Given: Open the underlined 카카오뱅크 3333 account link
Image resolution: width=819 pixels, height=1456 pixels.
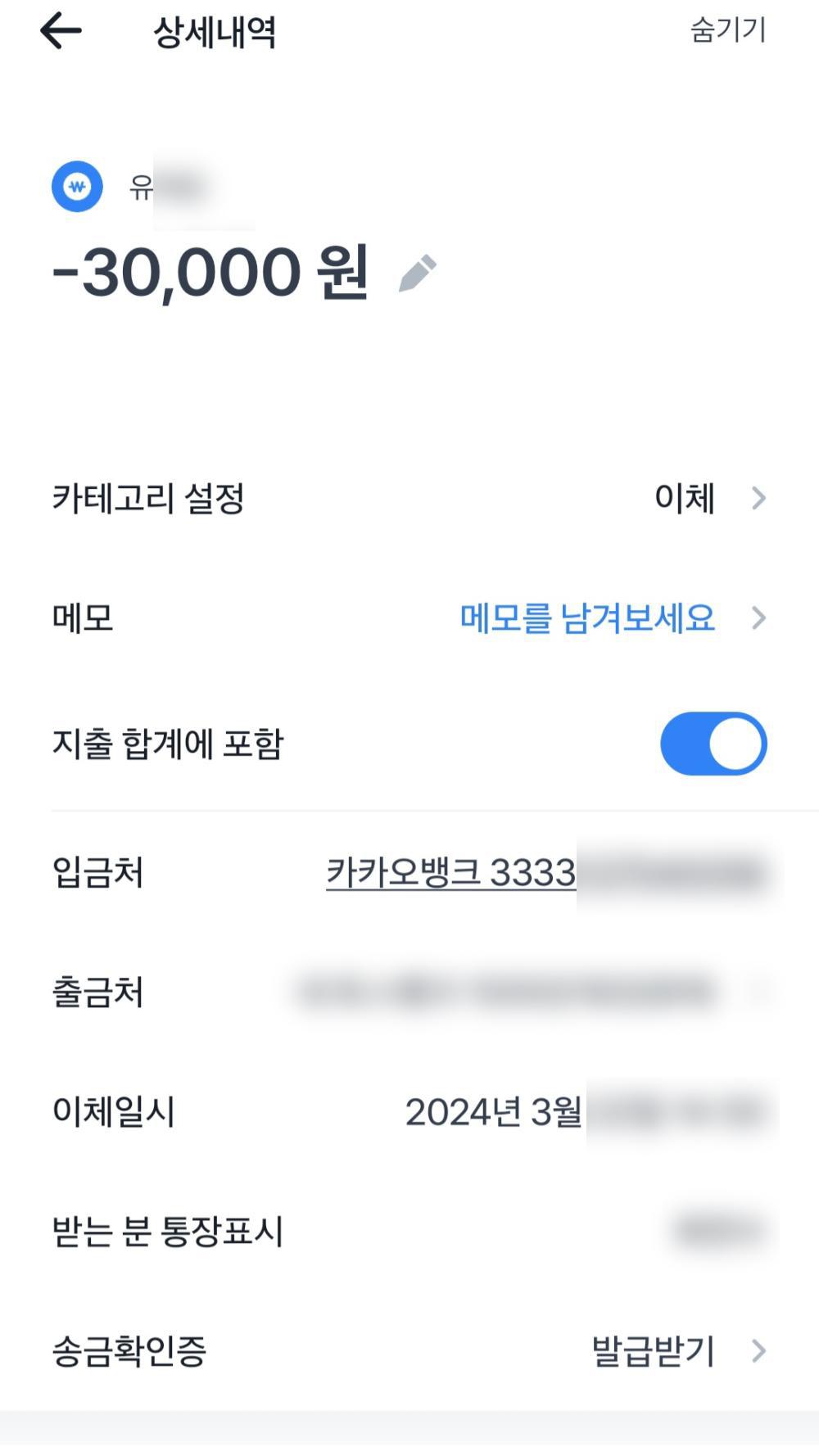Looking at the screenshot, I should pyautogui.click(x=451, y=872).
